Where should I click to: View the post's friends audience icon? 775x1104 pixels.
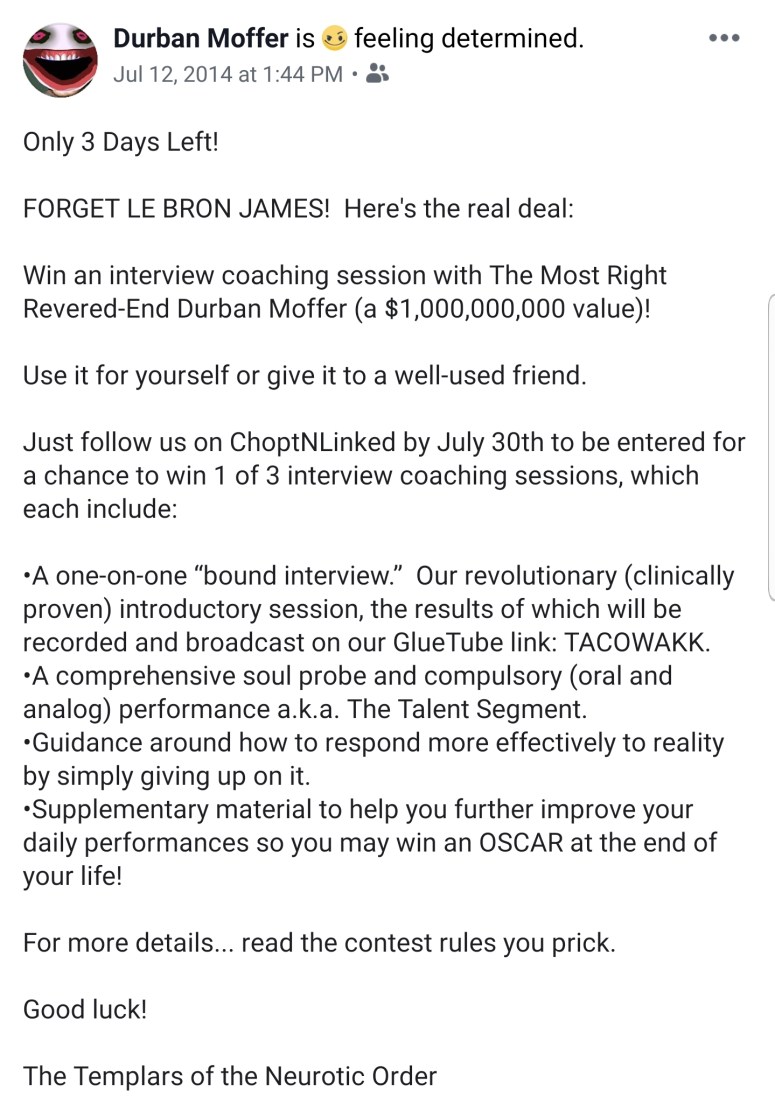pos(377,73)
